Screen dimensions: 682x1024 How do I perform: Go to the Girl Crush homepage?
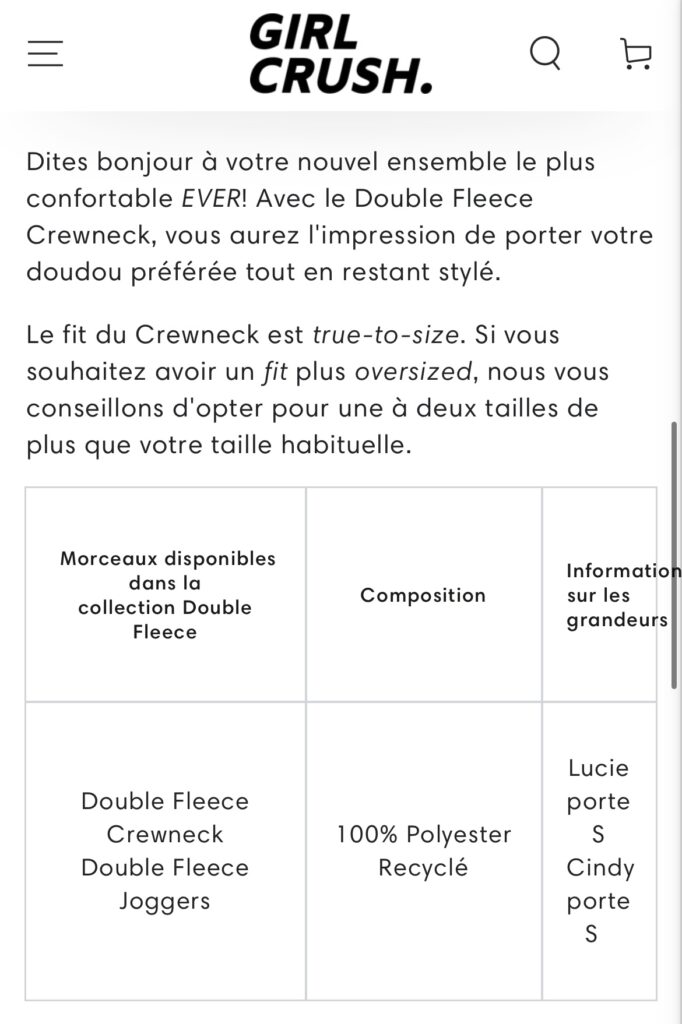[340, 55]
